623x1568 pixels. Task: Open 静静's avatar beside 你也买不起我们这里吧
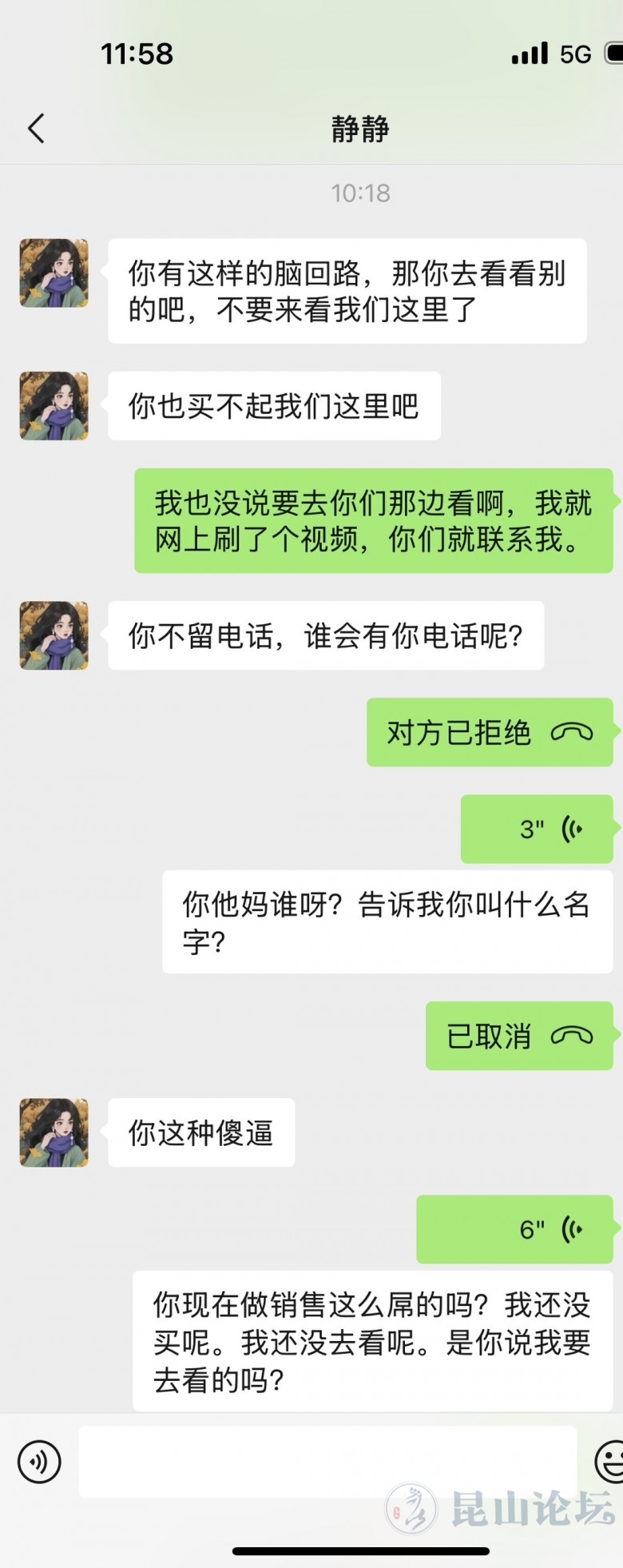click(x=54, y=406)
